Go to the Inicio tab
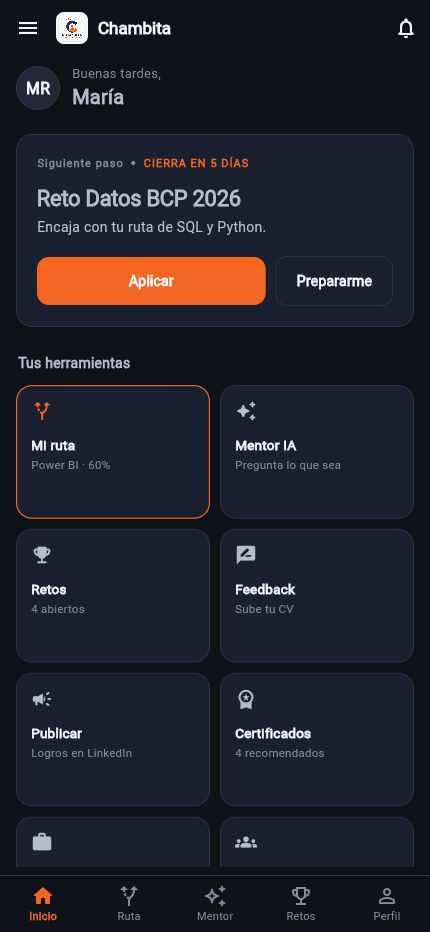The image size is (430, 932). click(43, 903)
